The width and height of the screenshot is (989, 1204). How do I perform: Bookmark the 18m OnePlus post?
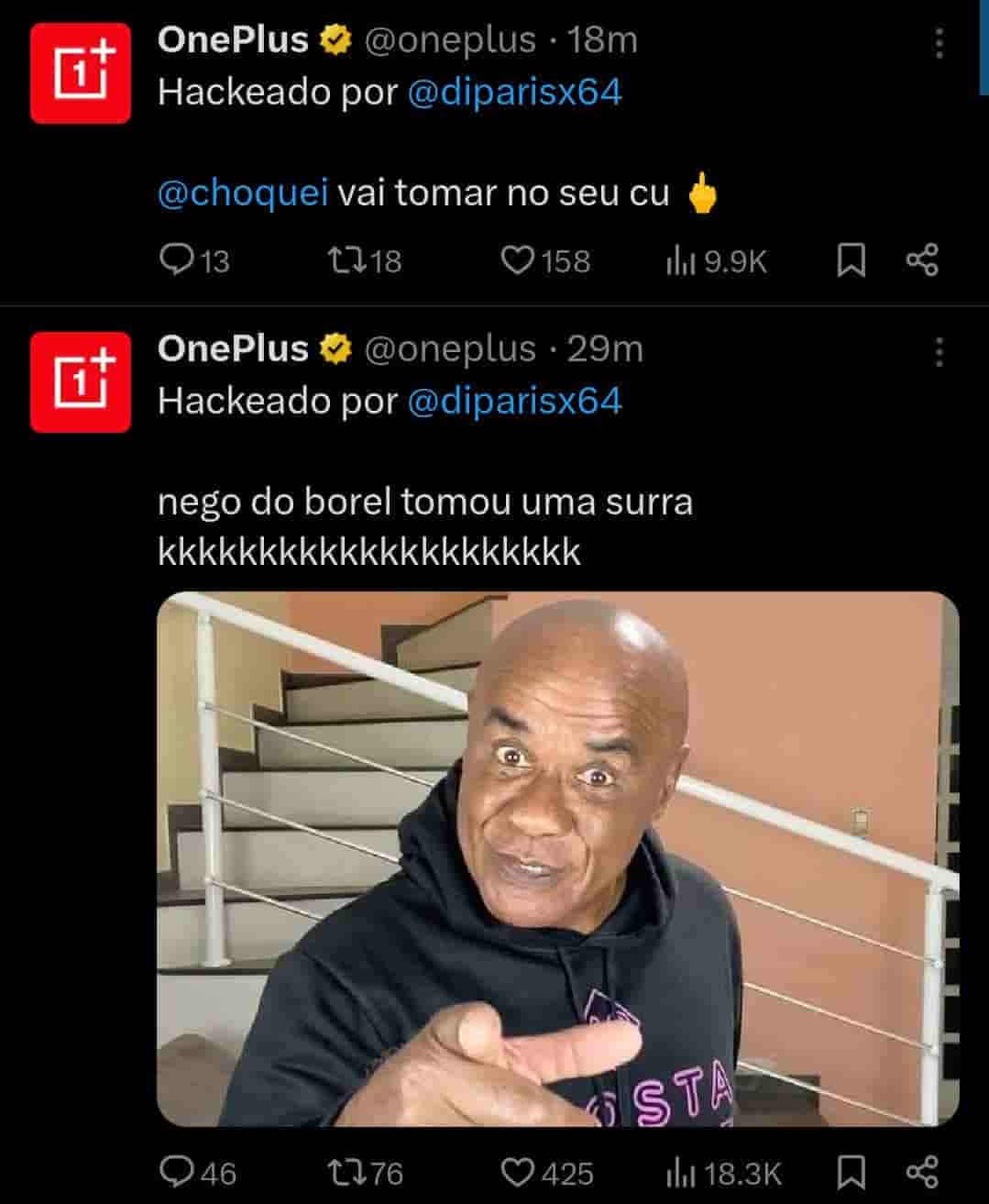click(x=852, y=261)
